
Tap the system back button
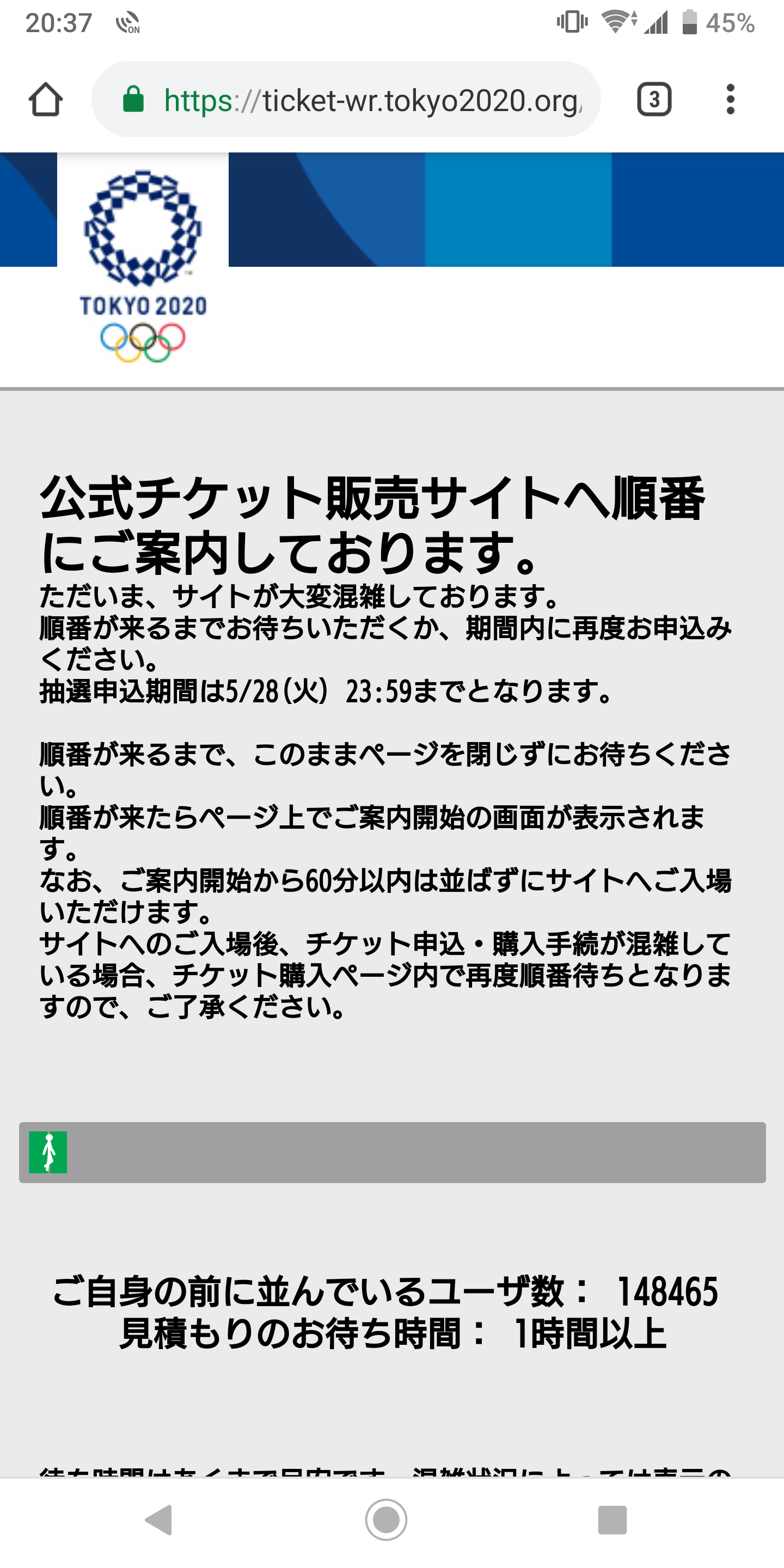(160, 1521)
